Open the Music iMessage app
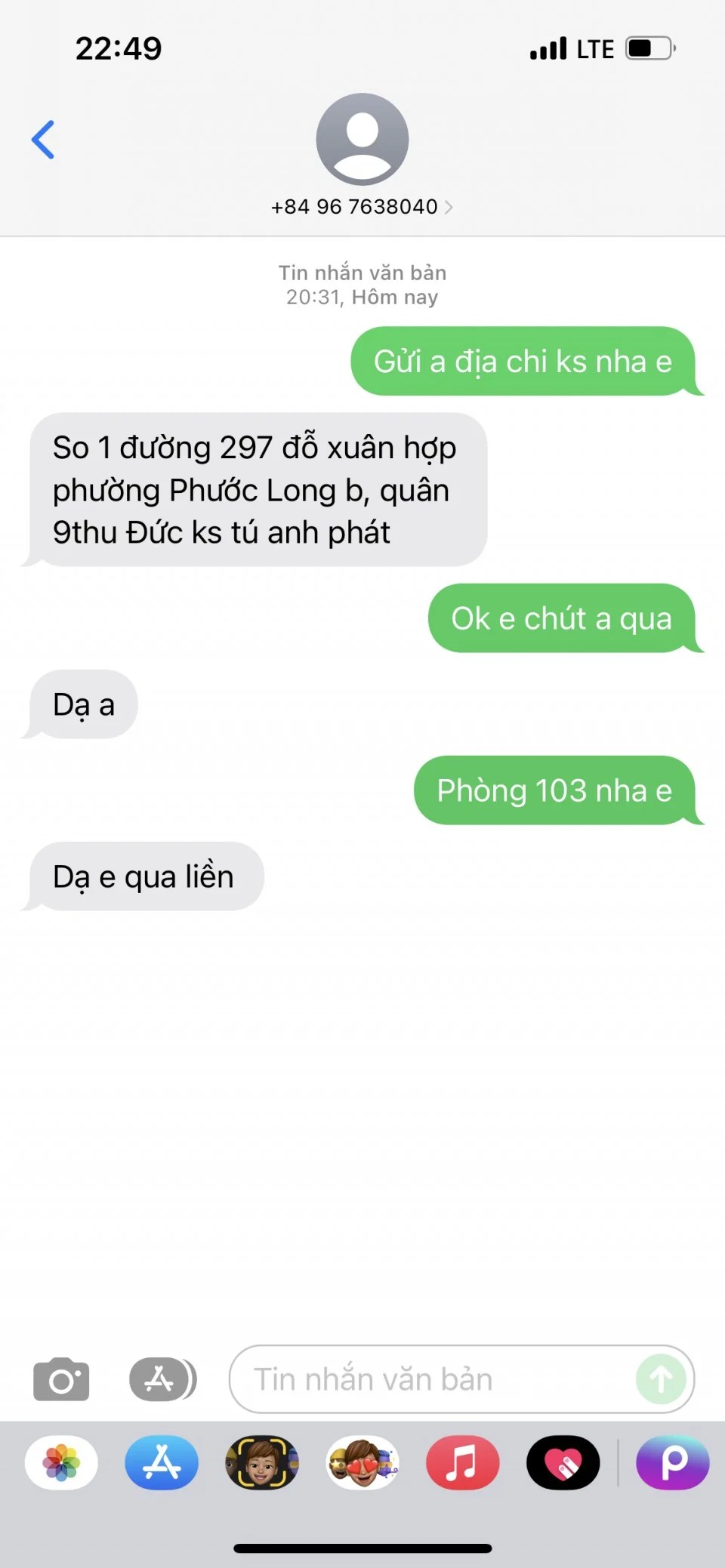 pyautogui.click(x=462, y=1463)
